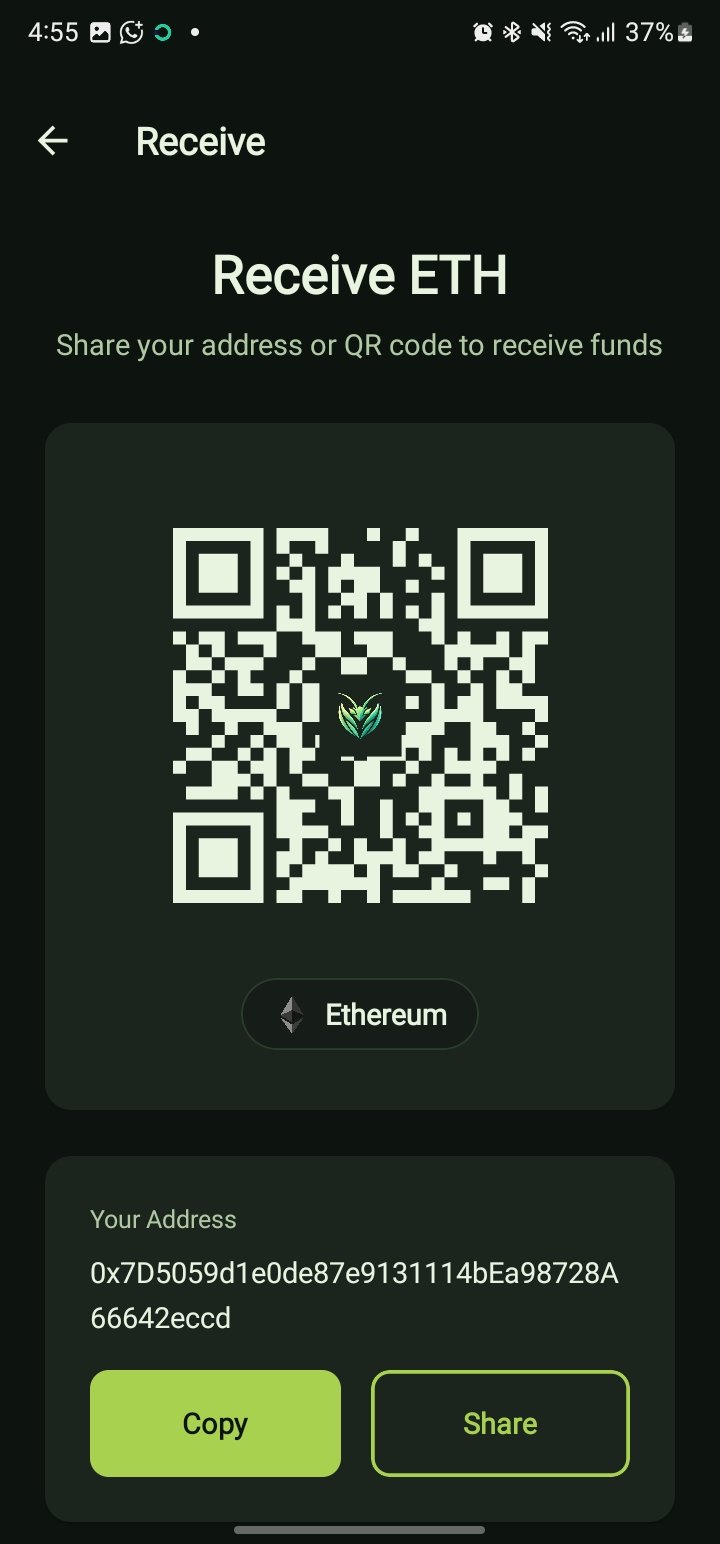Share the wallet address
Screen dimensions: 720x1544
500,1423
